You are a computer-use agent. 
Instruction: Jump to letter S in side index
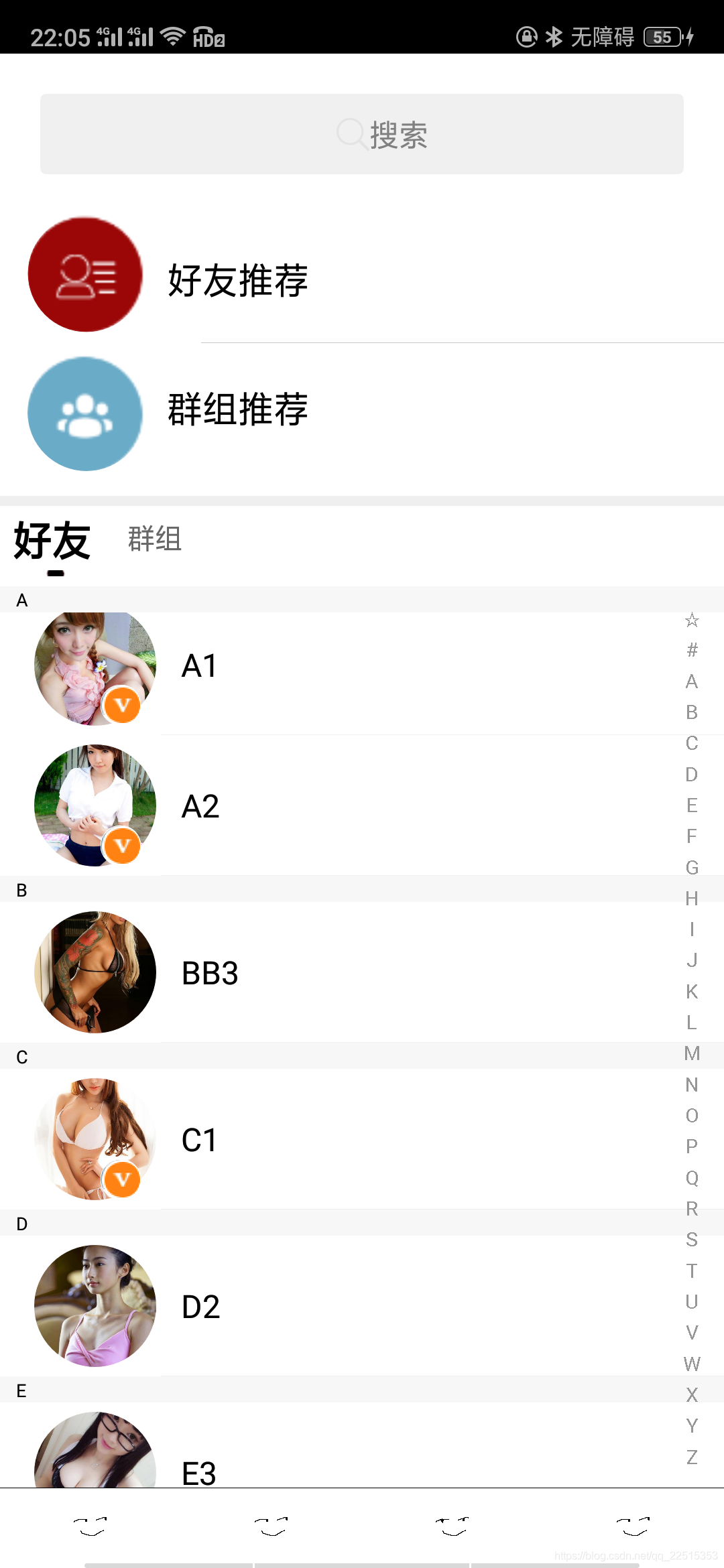[692, 1240]
